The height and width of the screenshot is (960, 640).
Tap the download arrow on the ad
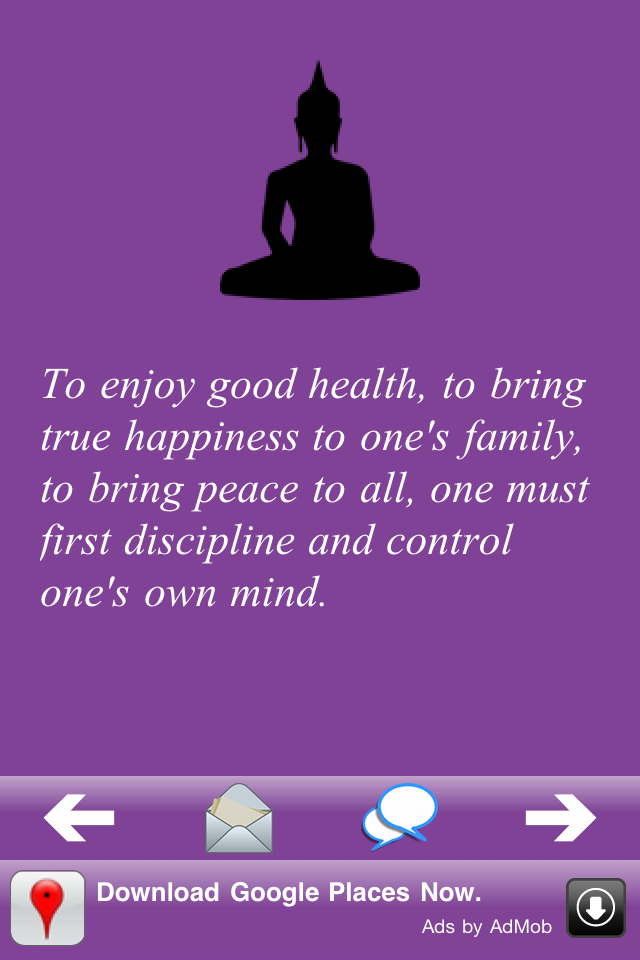(595, 908)
